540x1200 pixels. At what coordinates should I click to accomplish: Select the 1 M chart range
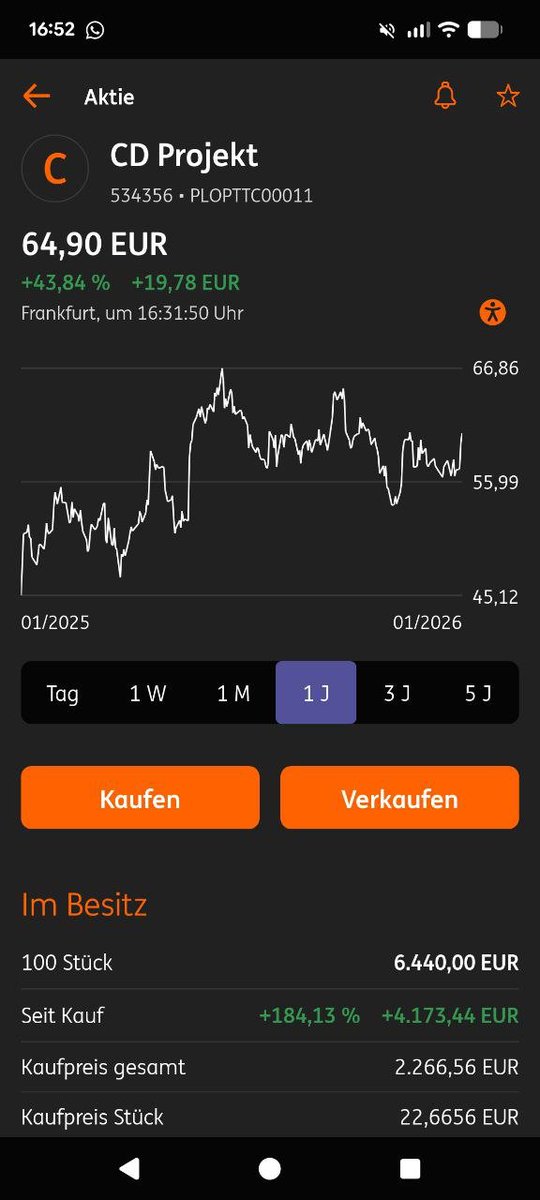click(233, 693)
